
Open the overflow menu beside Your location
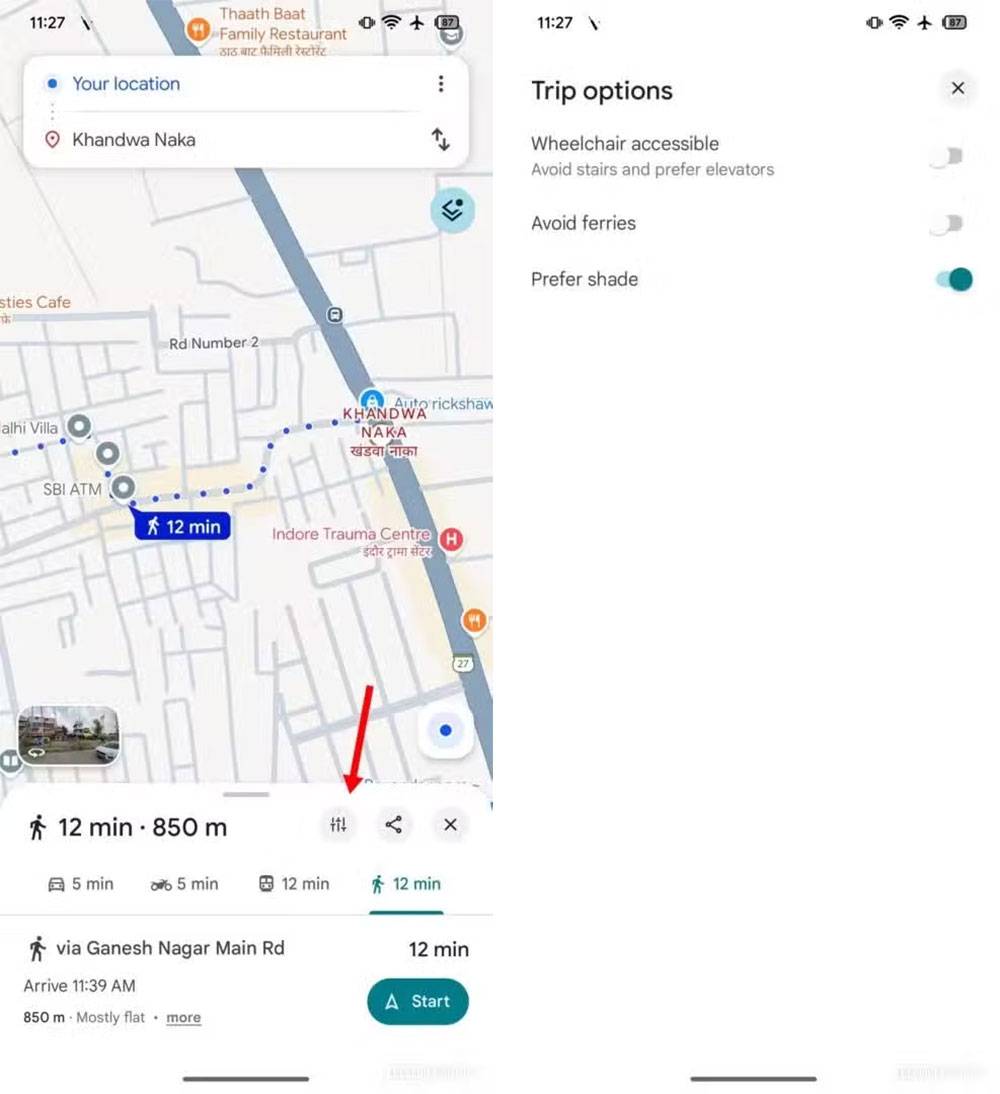(441, 84)
